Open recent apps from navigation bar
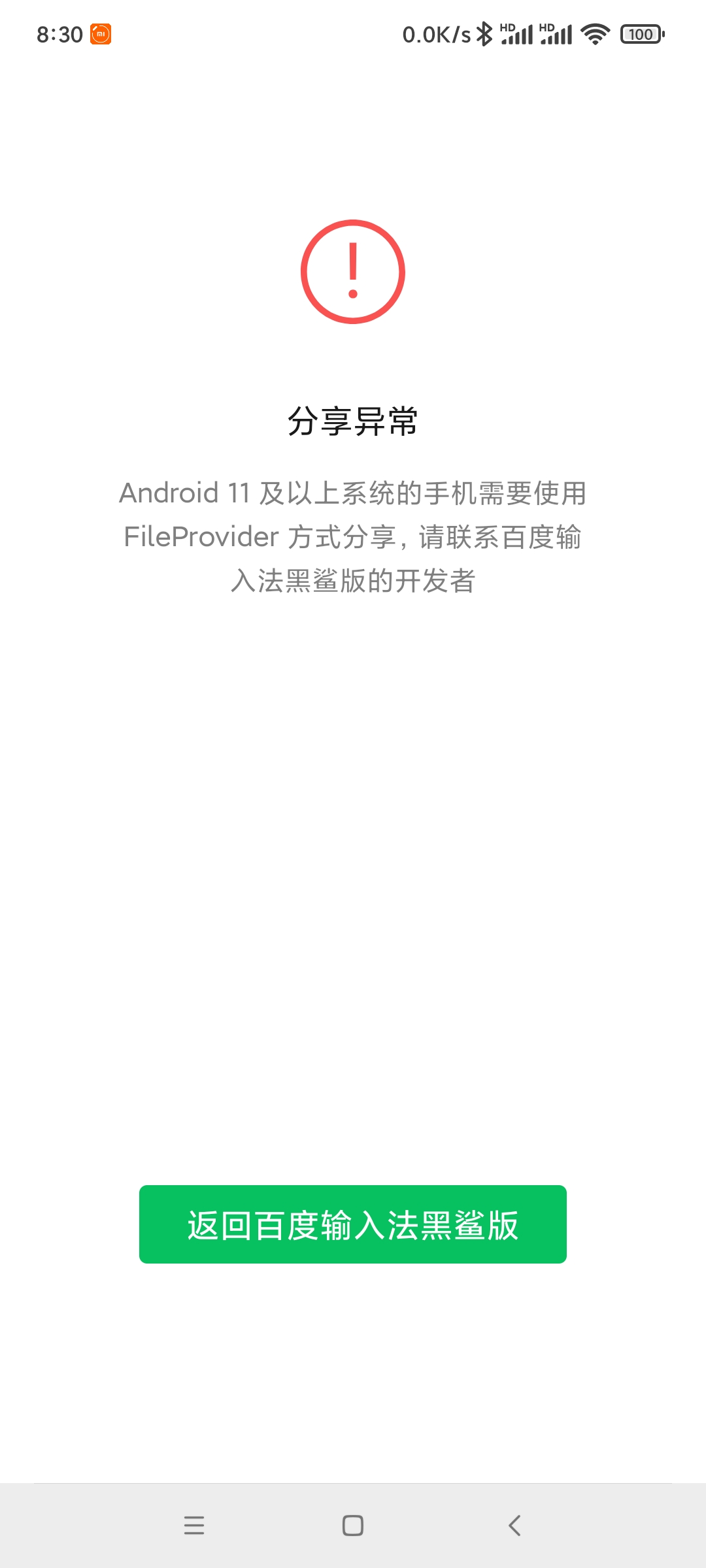The image size is (706, 1568). tap(194, 1526)
